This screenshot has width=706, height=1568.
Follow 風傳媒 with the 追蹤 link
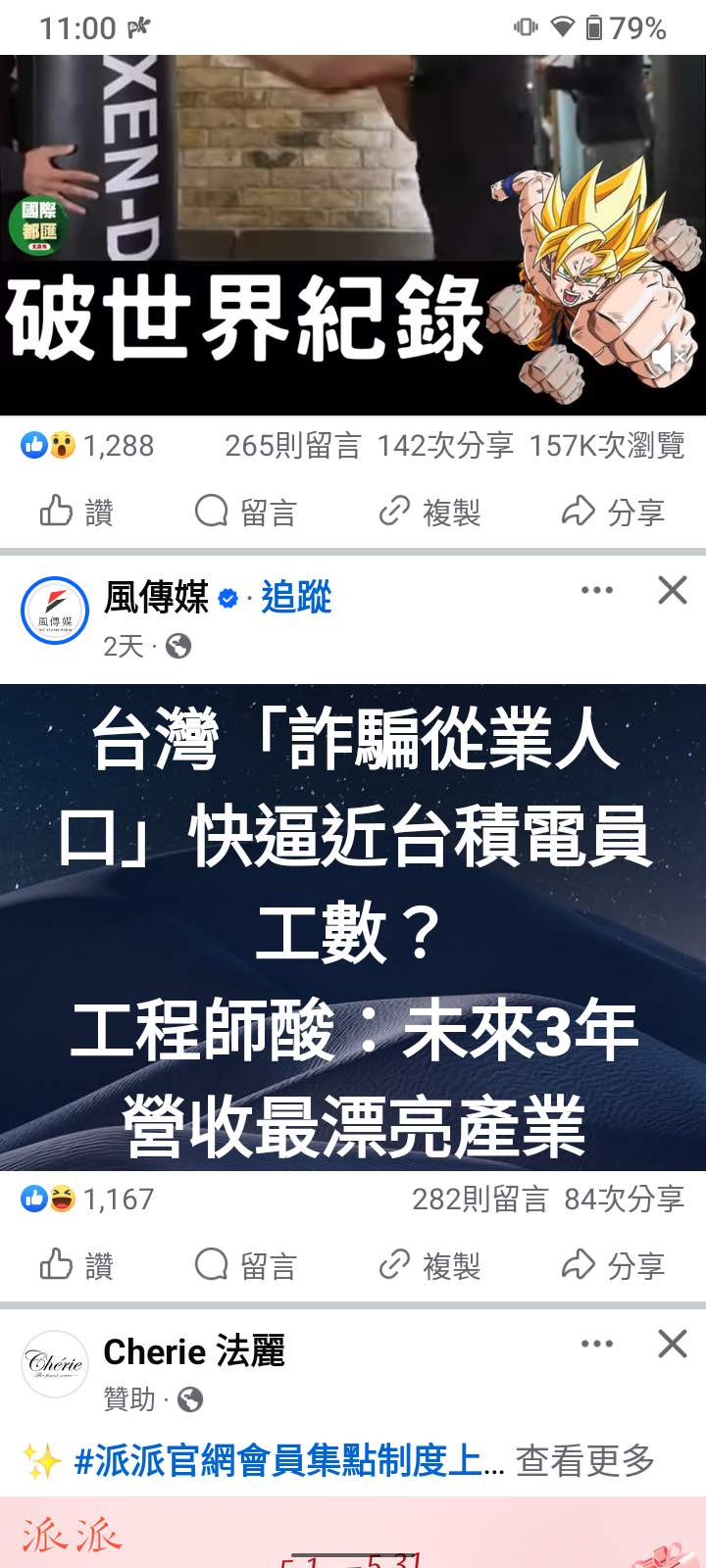296,597
